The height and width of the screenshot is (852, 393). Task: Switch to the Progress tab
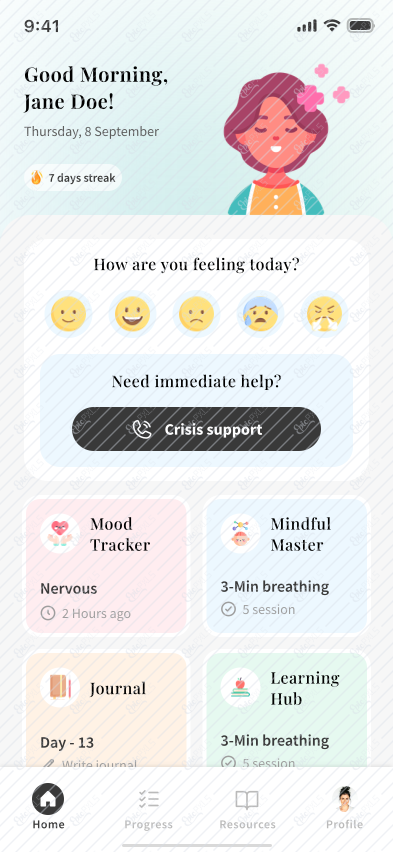point(148,807)
